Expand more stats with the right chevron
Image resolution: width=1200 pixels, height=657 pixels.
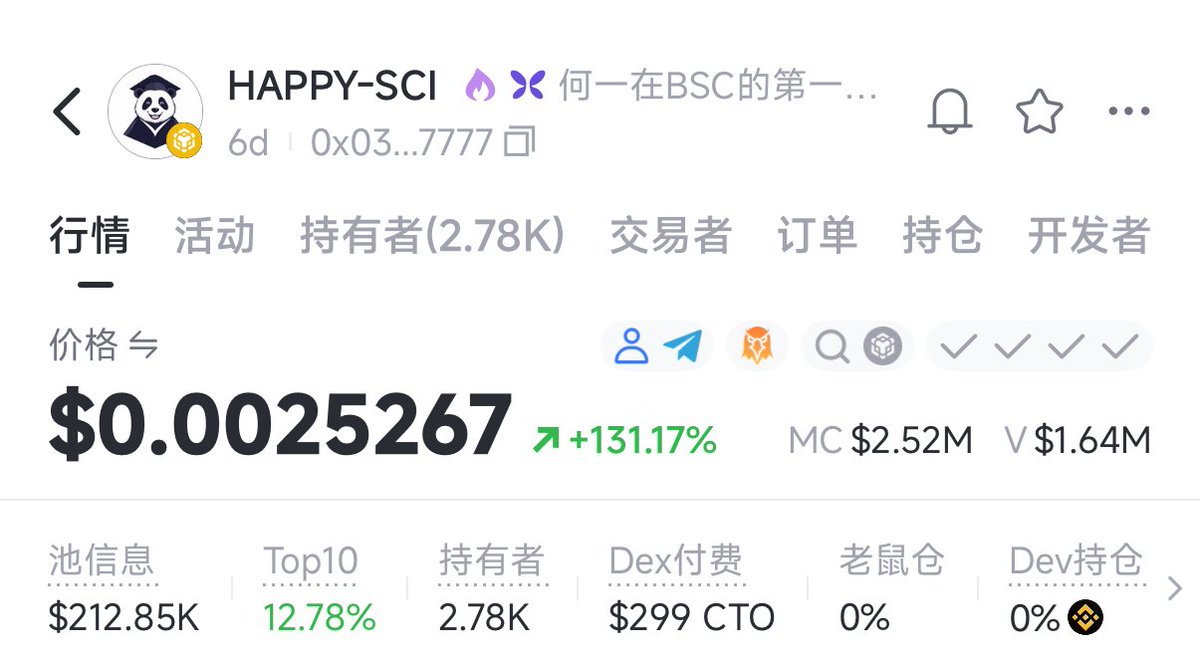[1175, 590]
